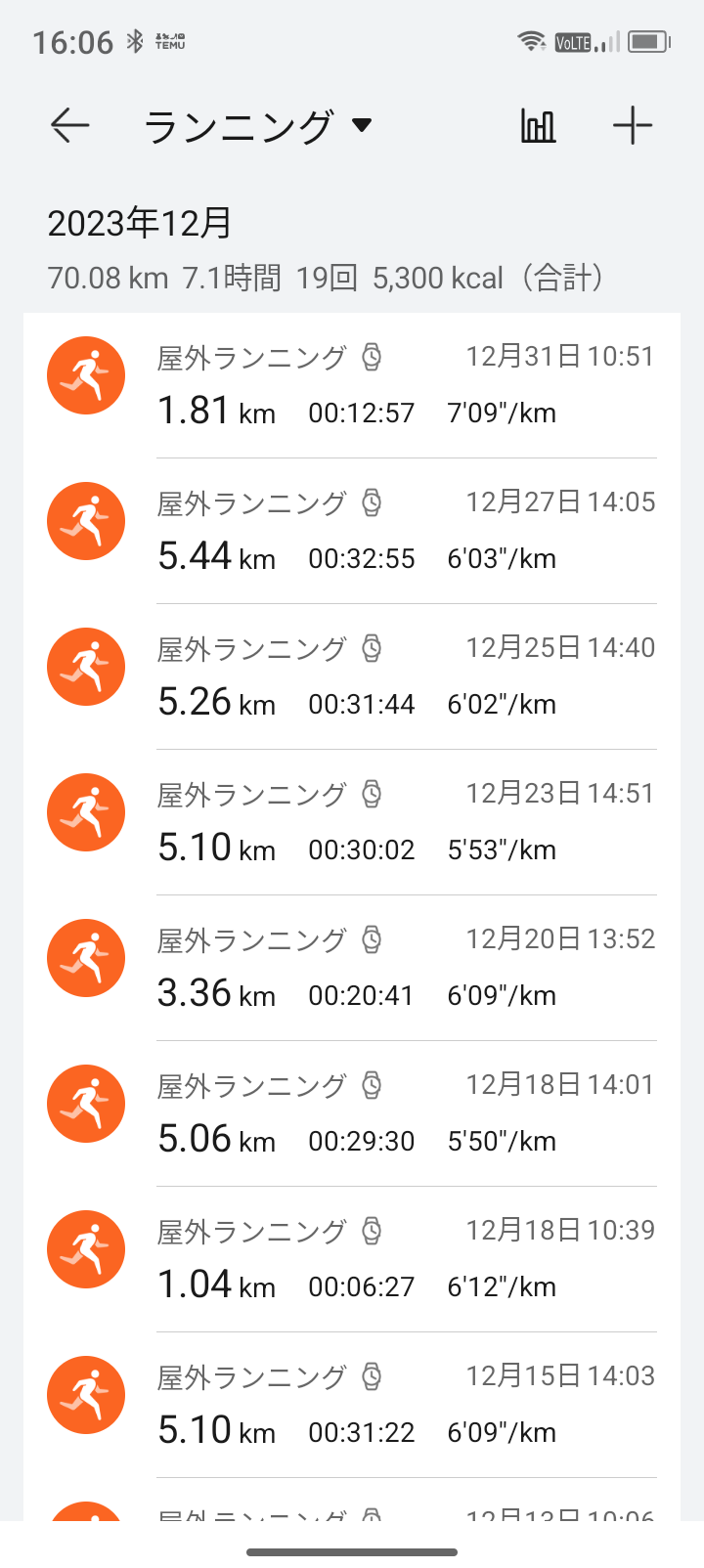Tap the 12月15日 14:03 run entry
Screen dimensions: 704x1568
click(352, 1405)
